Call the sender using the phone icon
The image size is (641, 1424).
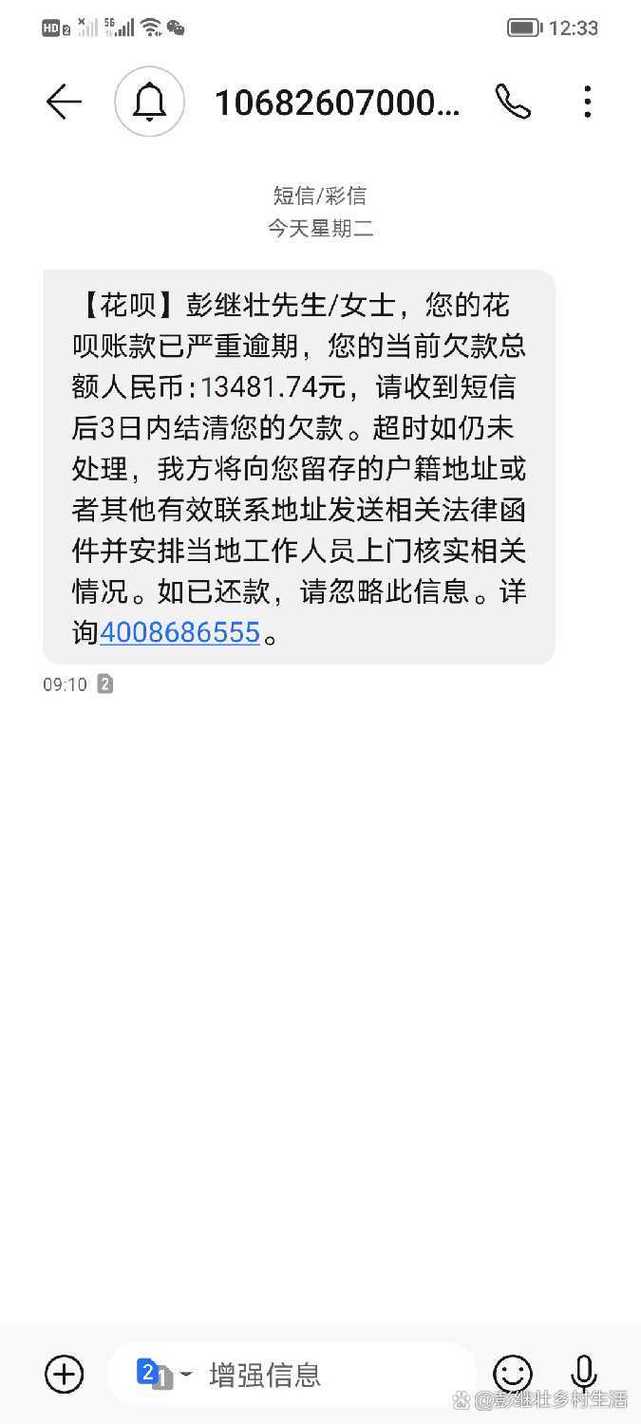[513, 102]
